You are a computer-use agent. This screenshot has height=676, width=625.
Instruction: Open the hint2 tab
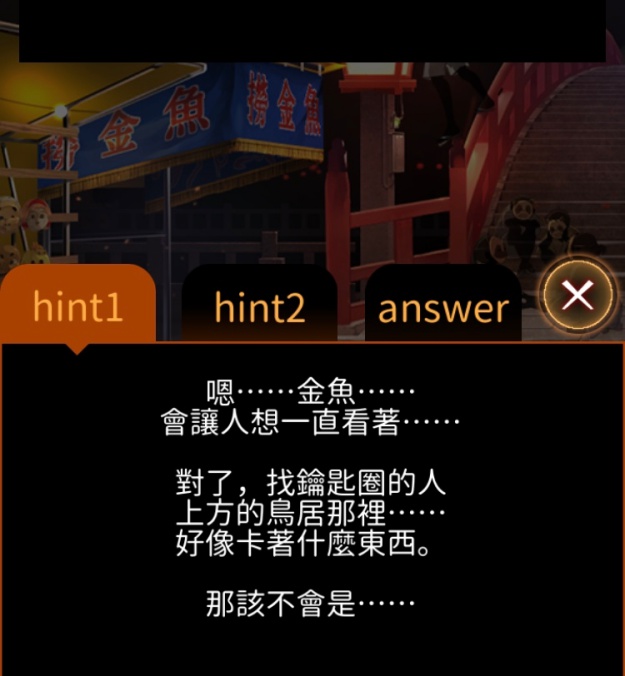259,306
